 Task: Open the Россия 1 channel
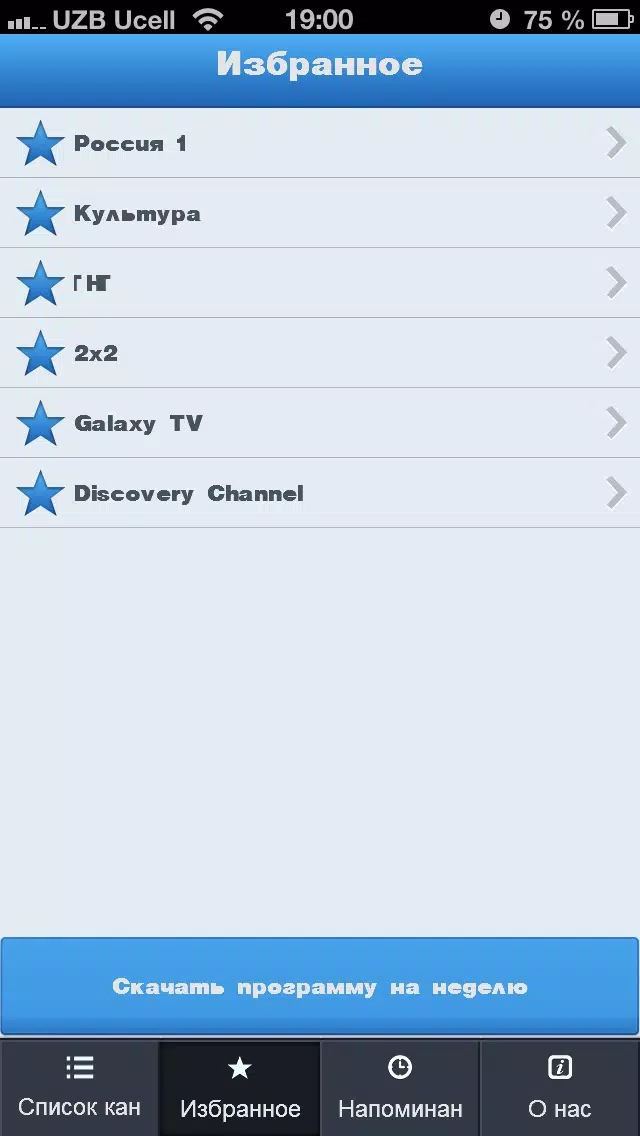click(320, 143)
